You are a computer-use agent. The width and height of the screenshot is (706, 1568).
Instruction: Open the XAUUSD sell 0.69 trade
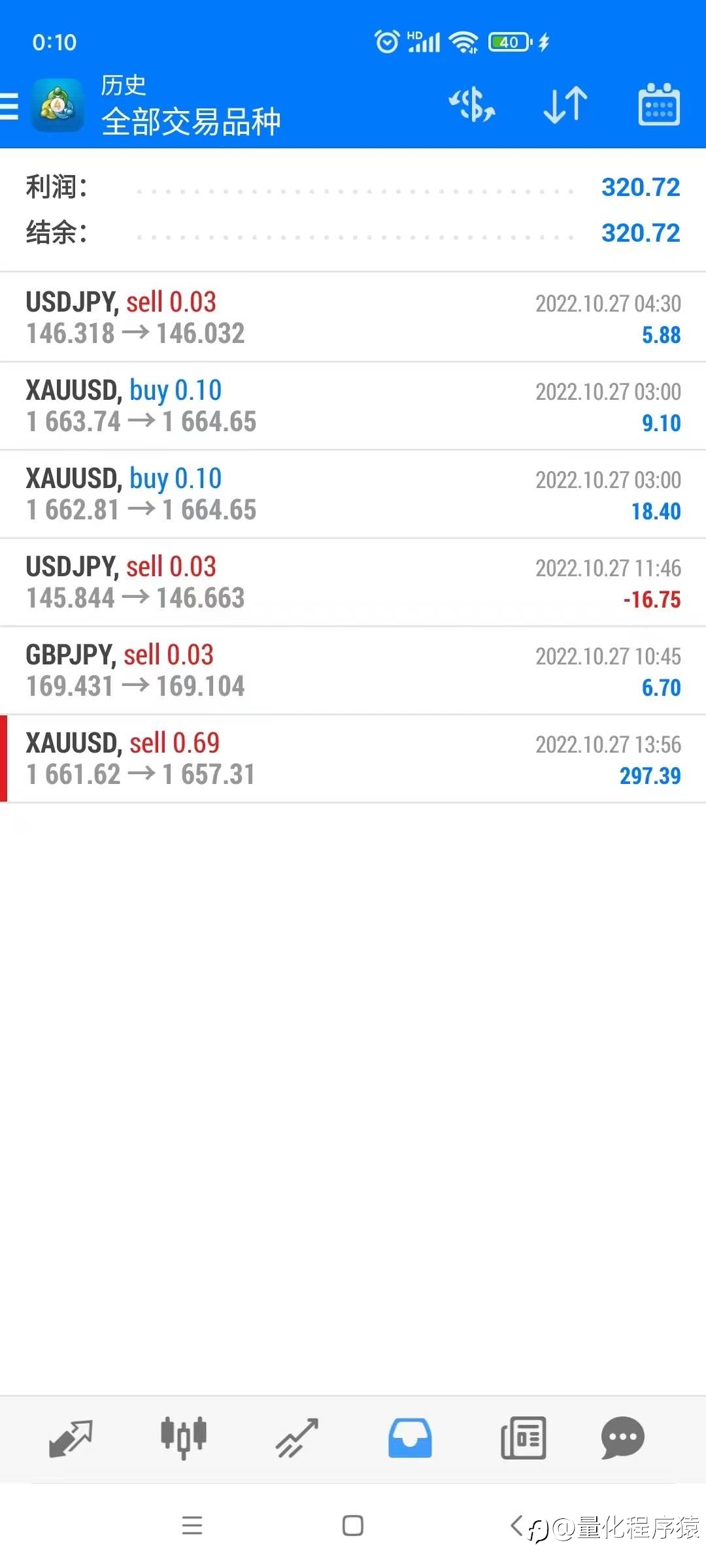[x=353, y=759]
